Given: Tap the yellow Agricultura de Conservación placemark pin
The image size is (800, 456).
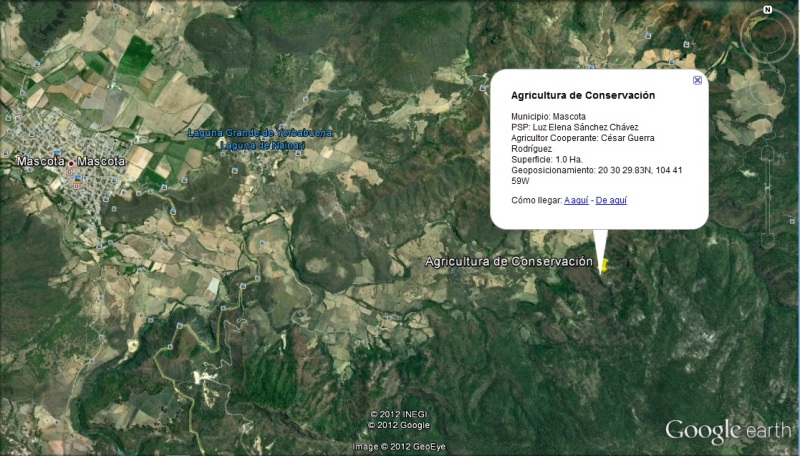Looking at the screenshot, I should (604, 263).
